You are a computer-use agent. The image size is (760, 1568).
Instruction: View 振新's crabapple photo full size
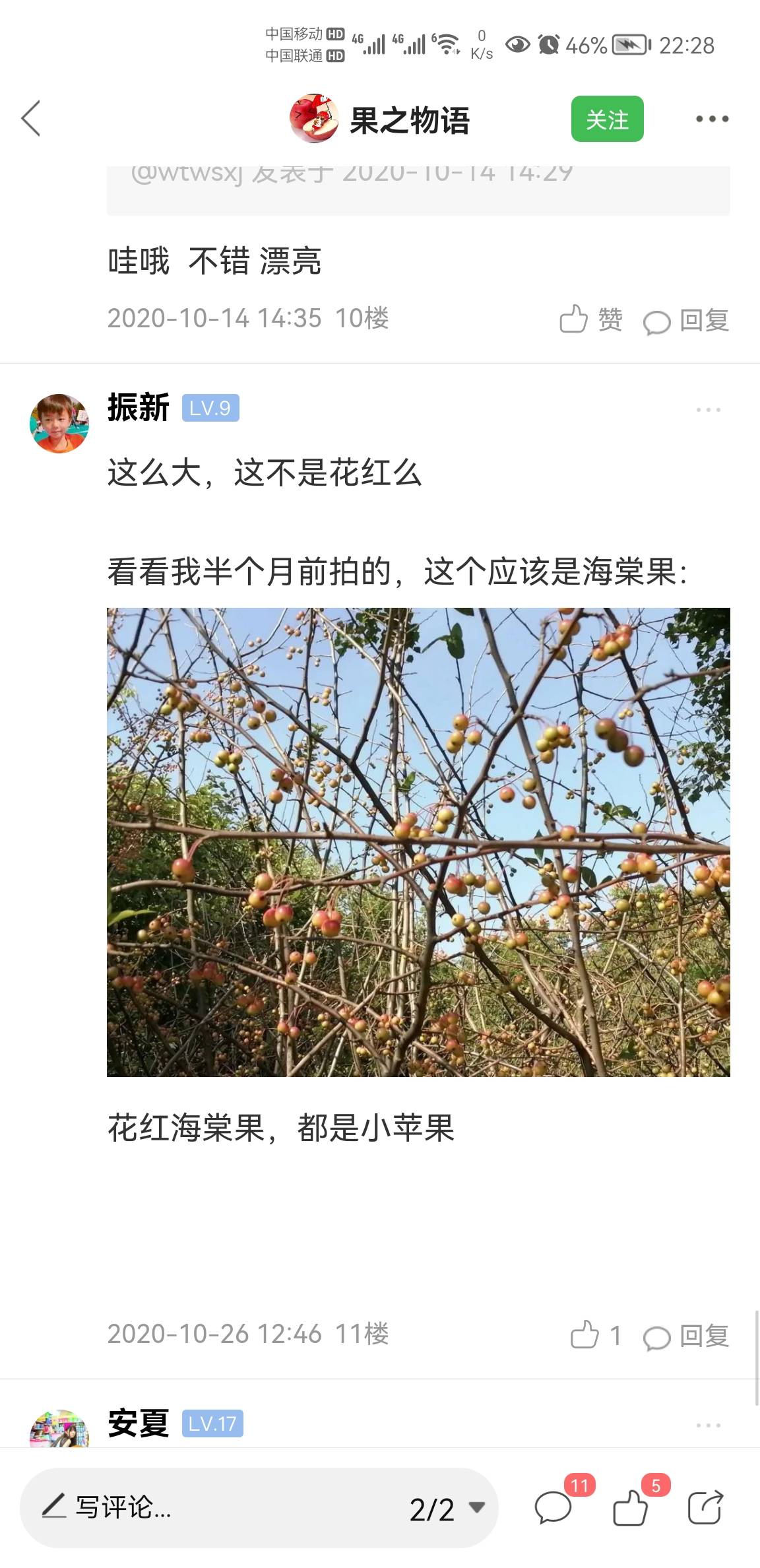tap(418, 842)
